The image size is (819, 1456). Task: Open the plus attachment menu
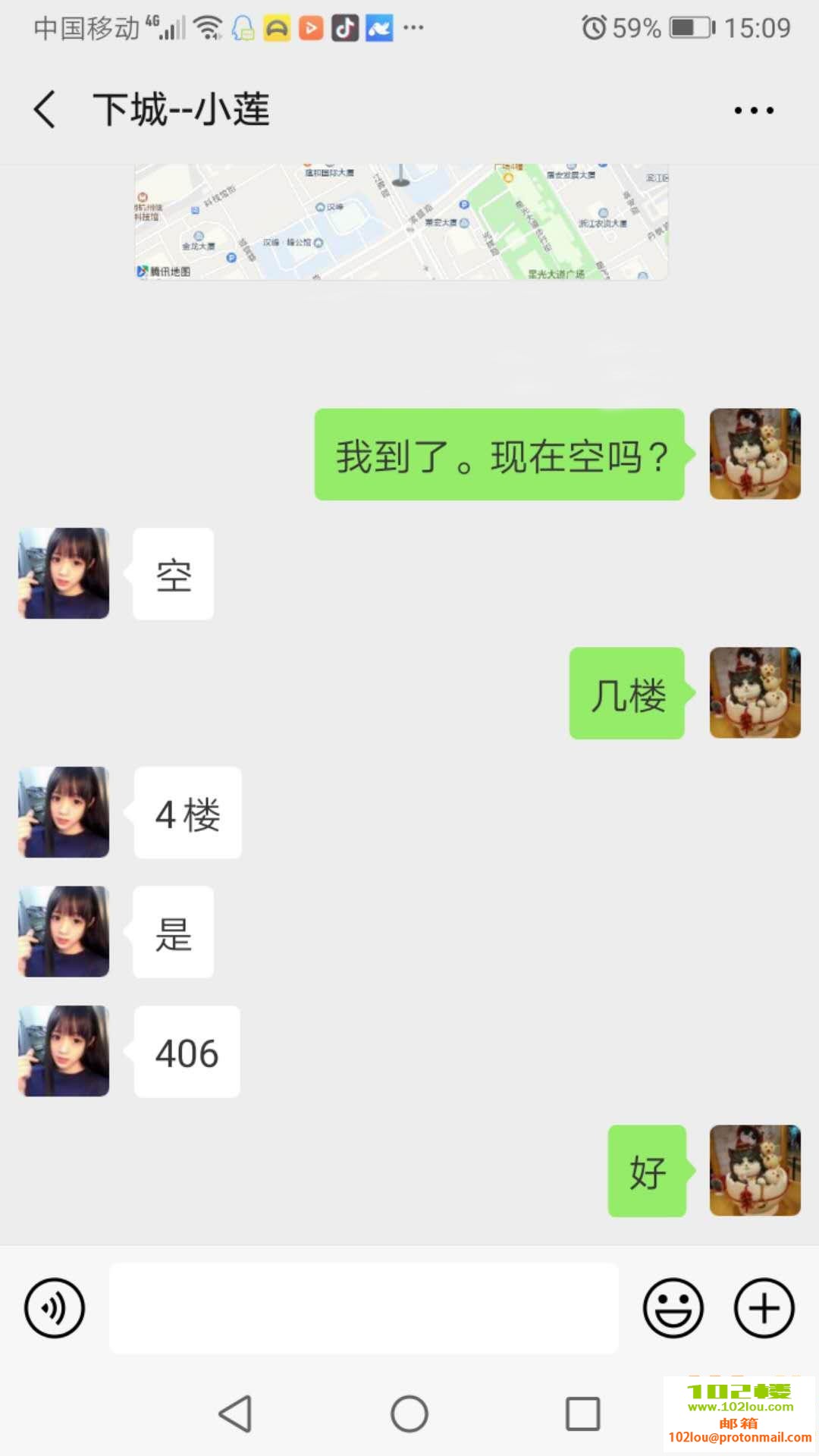click(764, 1308)
